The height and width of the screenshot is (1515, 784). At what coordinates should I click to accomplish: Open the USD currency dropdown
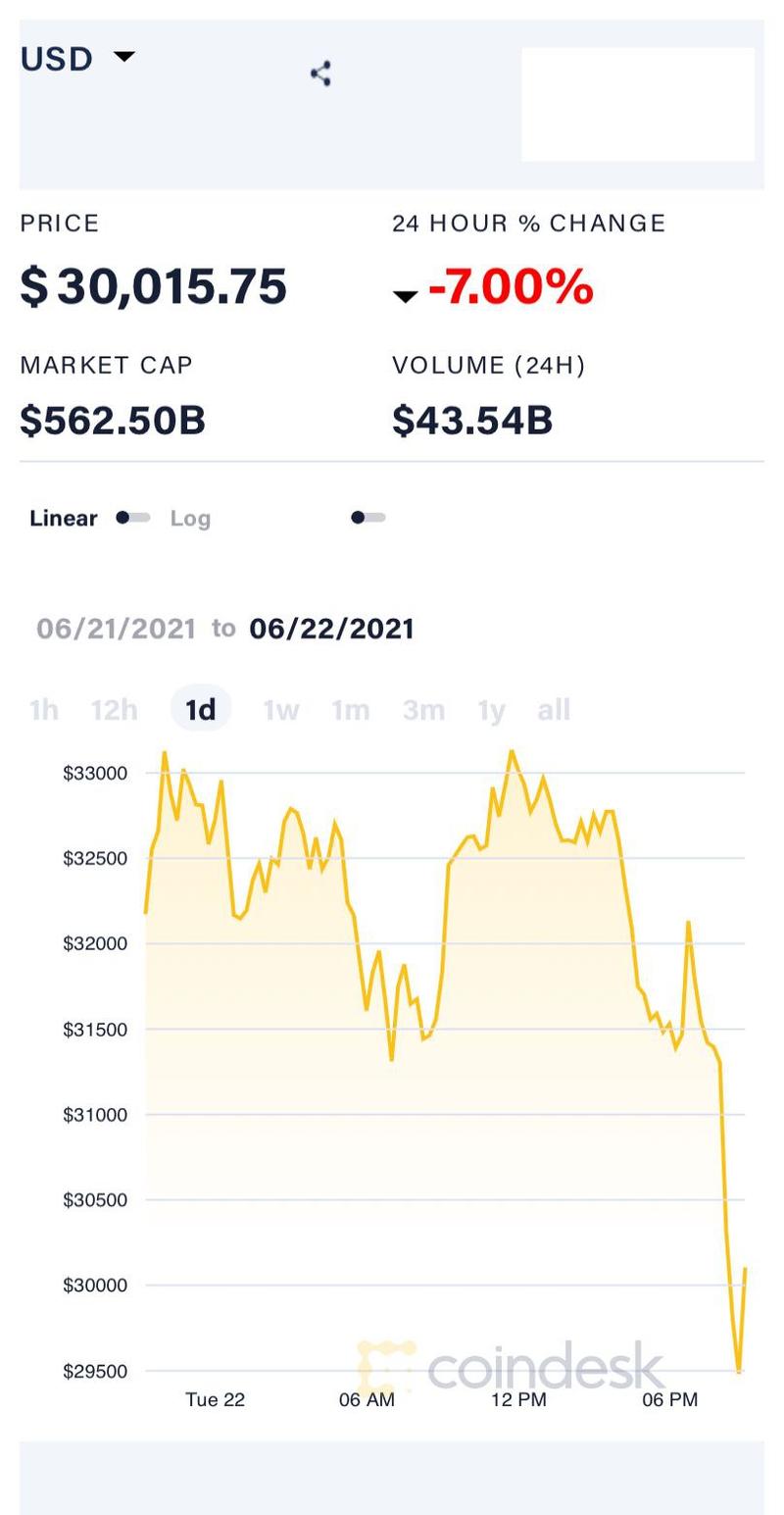(76, 59)
